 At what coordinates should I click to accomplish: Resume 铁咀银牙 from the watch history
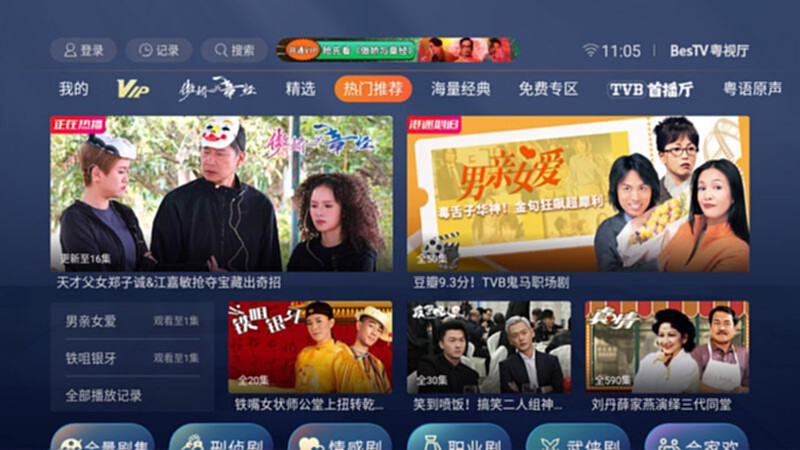132,358
